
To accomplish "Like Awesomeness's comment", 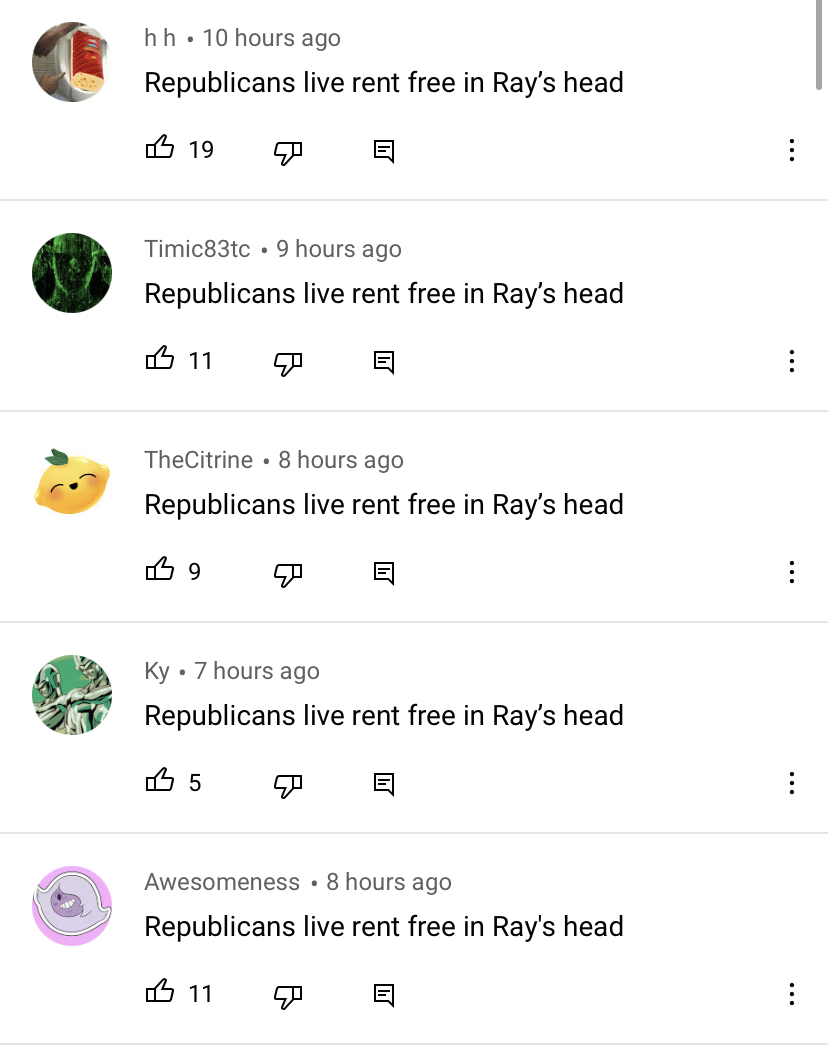I will coord(160,990).
